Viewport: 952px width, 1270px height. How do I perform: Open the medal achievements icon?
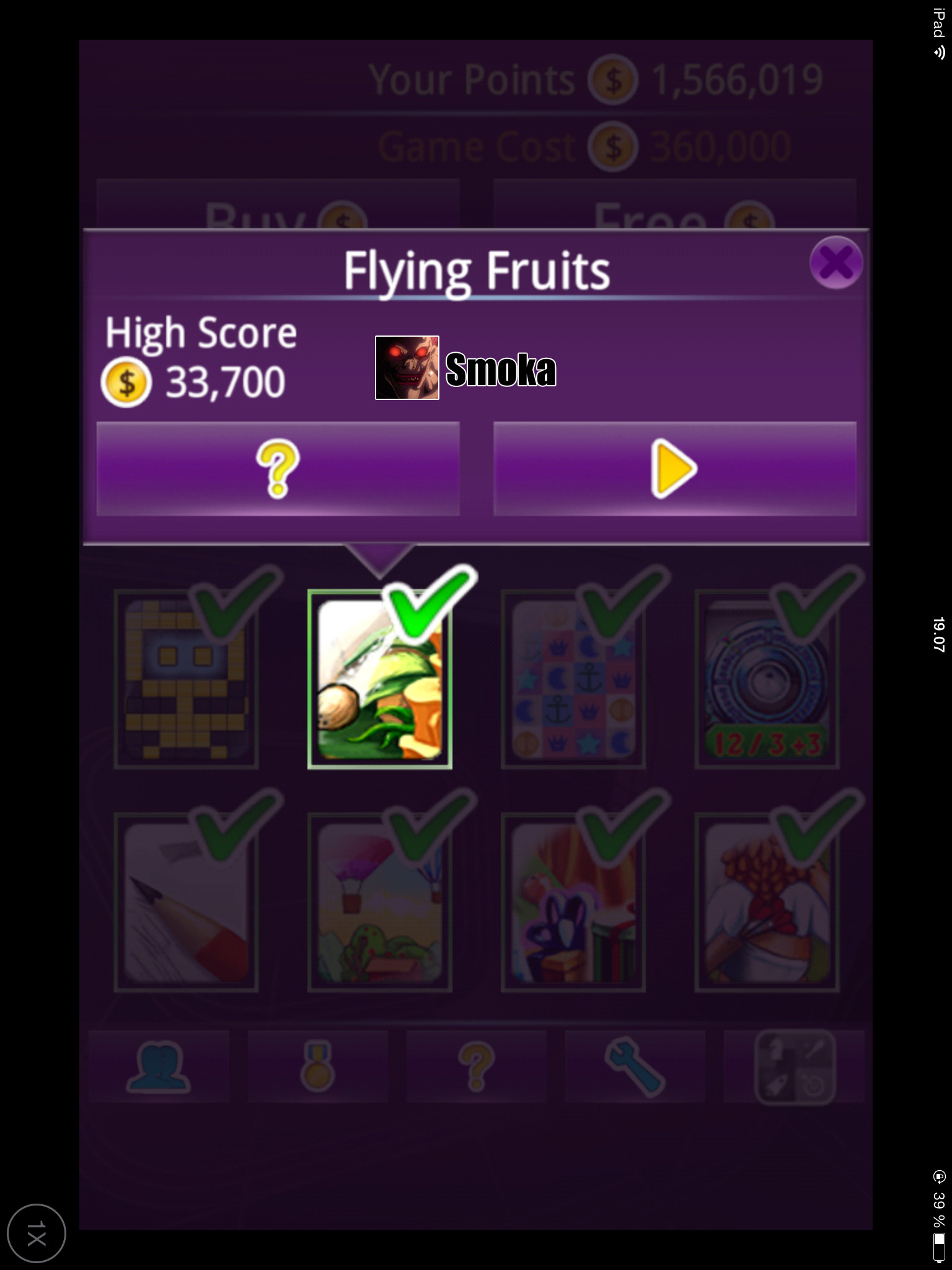(x=317, y=1067)
